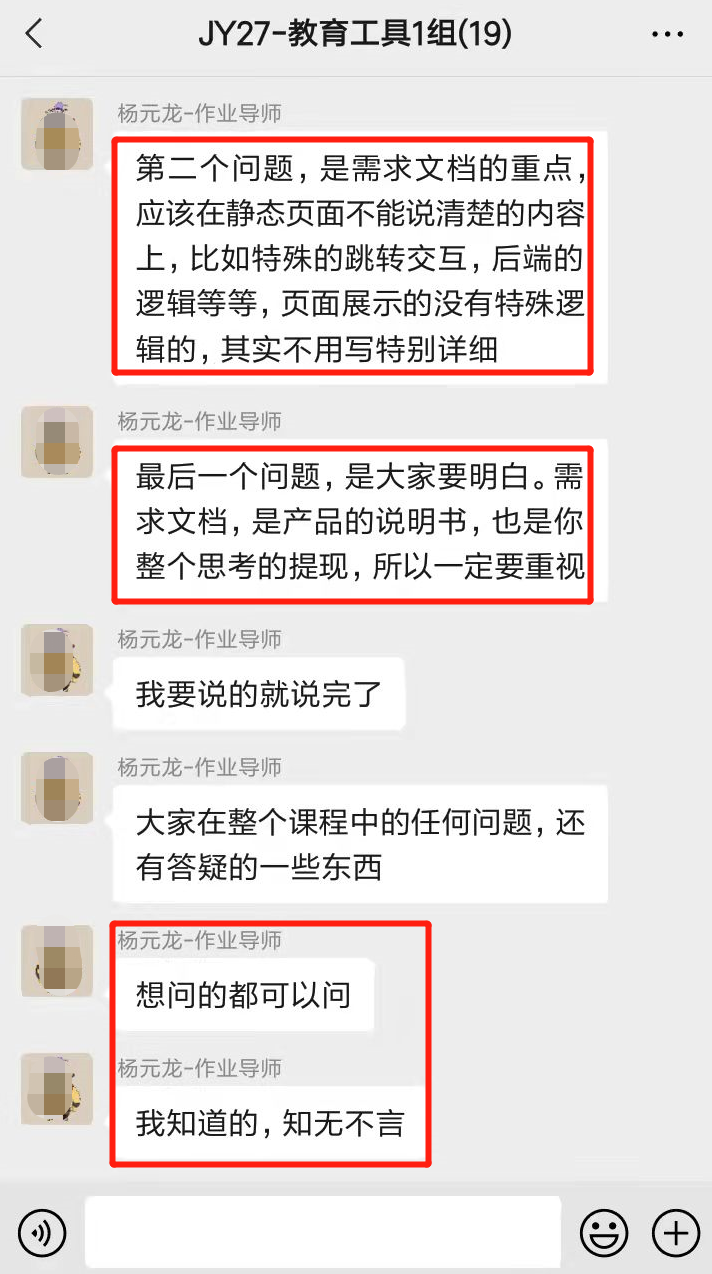Open the group chat details menu
The image size is (712, 1274).
click(667, 35)
